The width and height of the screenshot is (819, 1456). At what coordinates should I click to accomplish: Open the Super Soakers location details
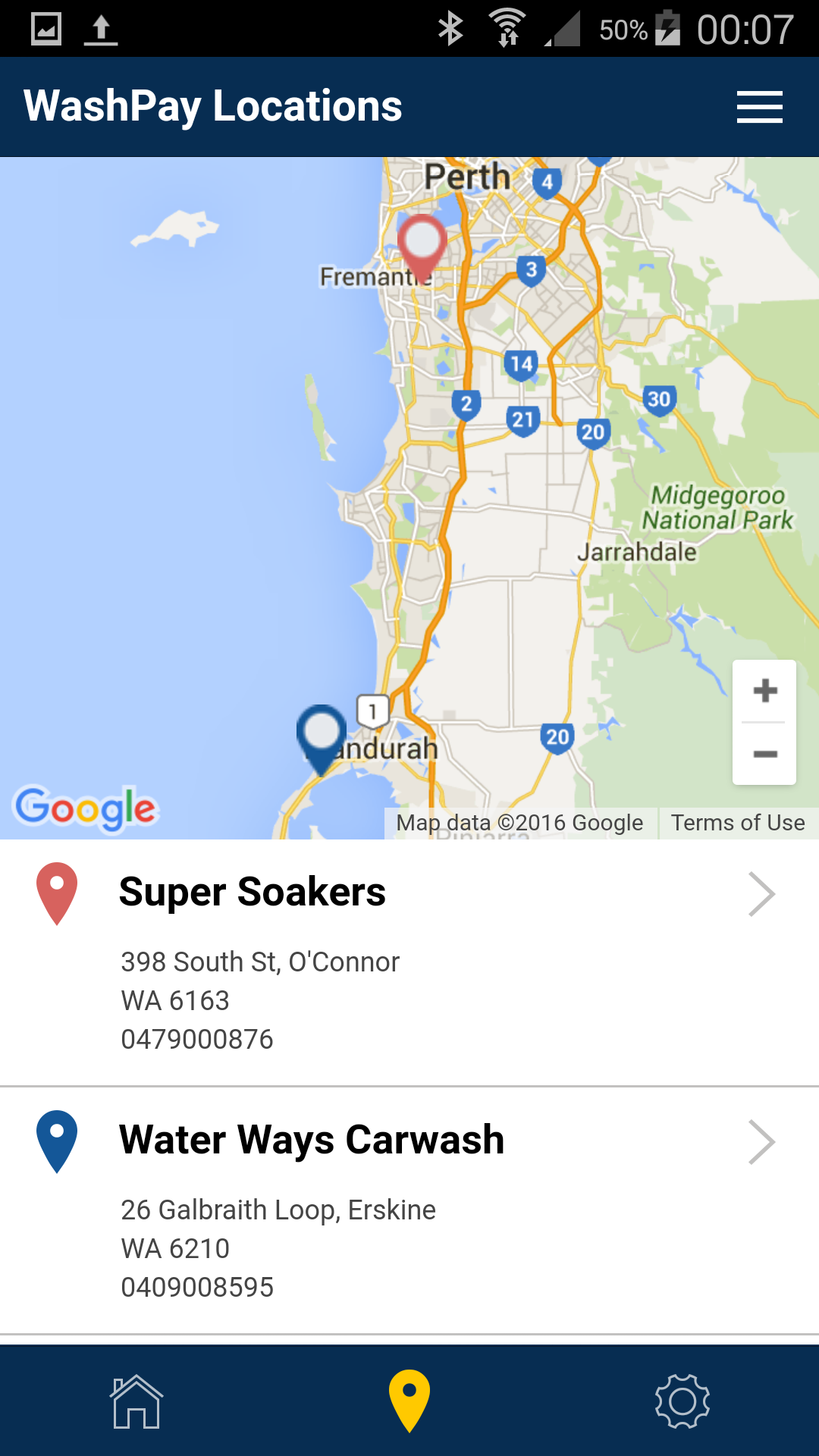point(409,962)
